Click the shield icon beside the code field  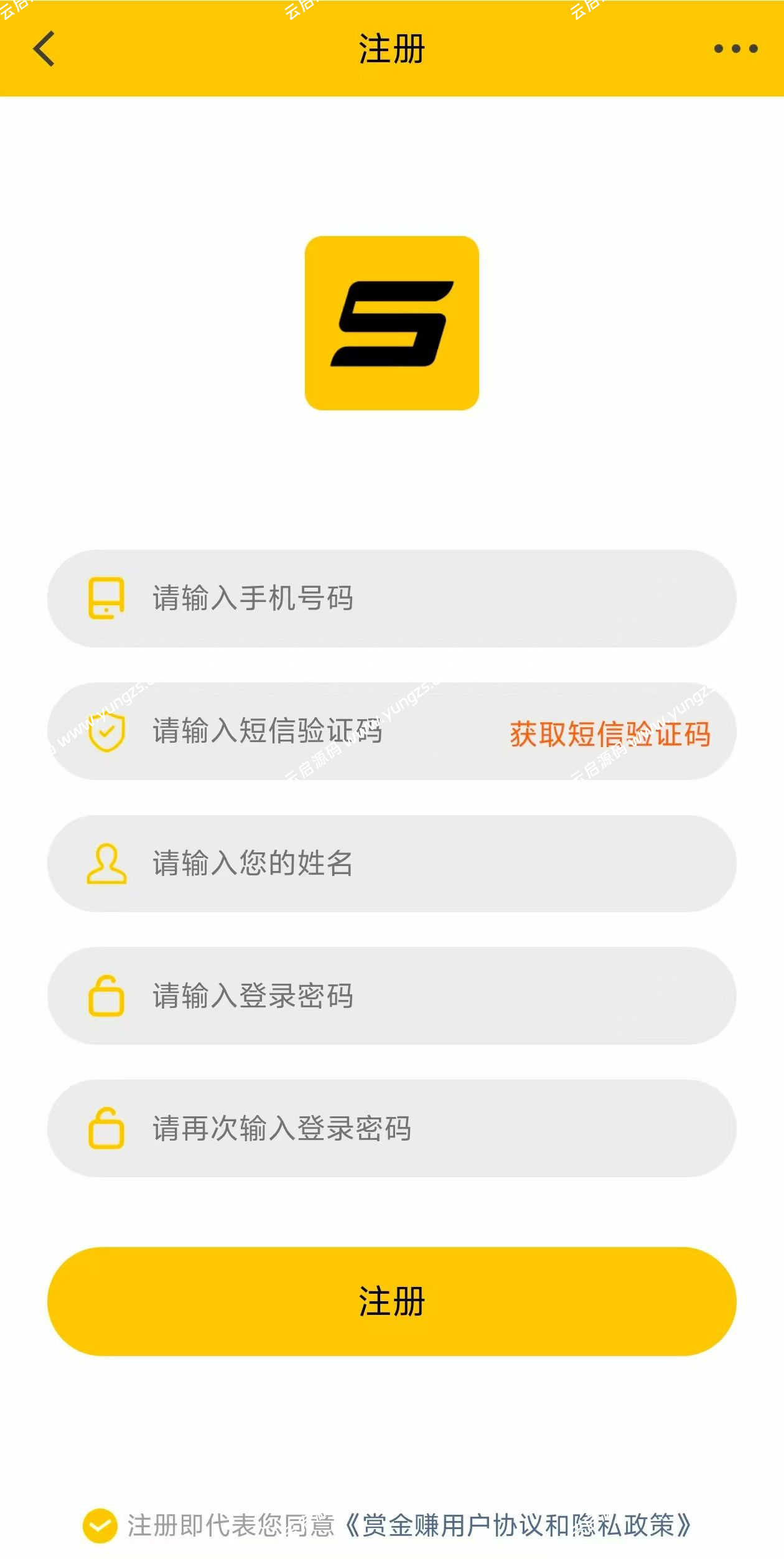click(x=107, y=732)
